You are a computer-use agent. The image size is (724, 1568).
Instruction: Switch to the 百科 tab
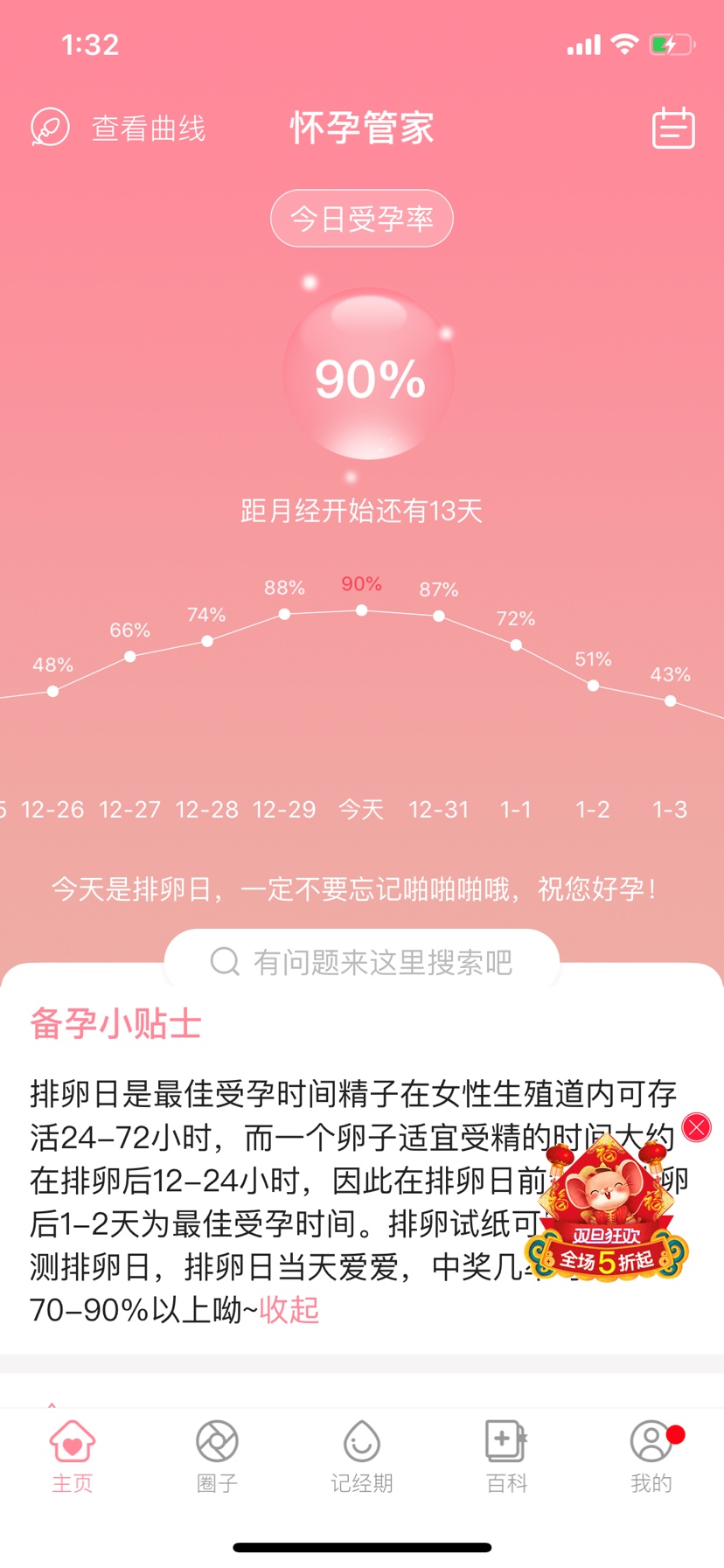(x=506, y=1455)
